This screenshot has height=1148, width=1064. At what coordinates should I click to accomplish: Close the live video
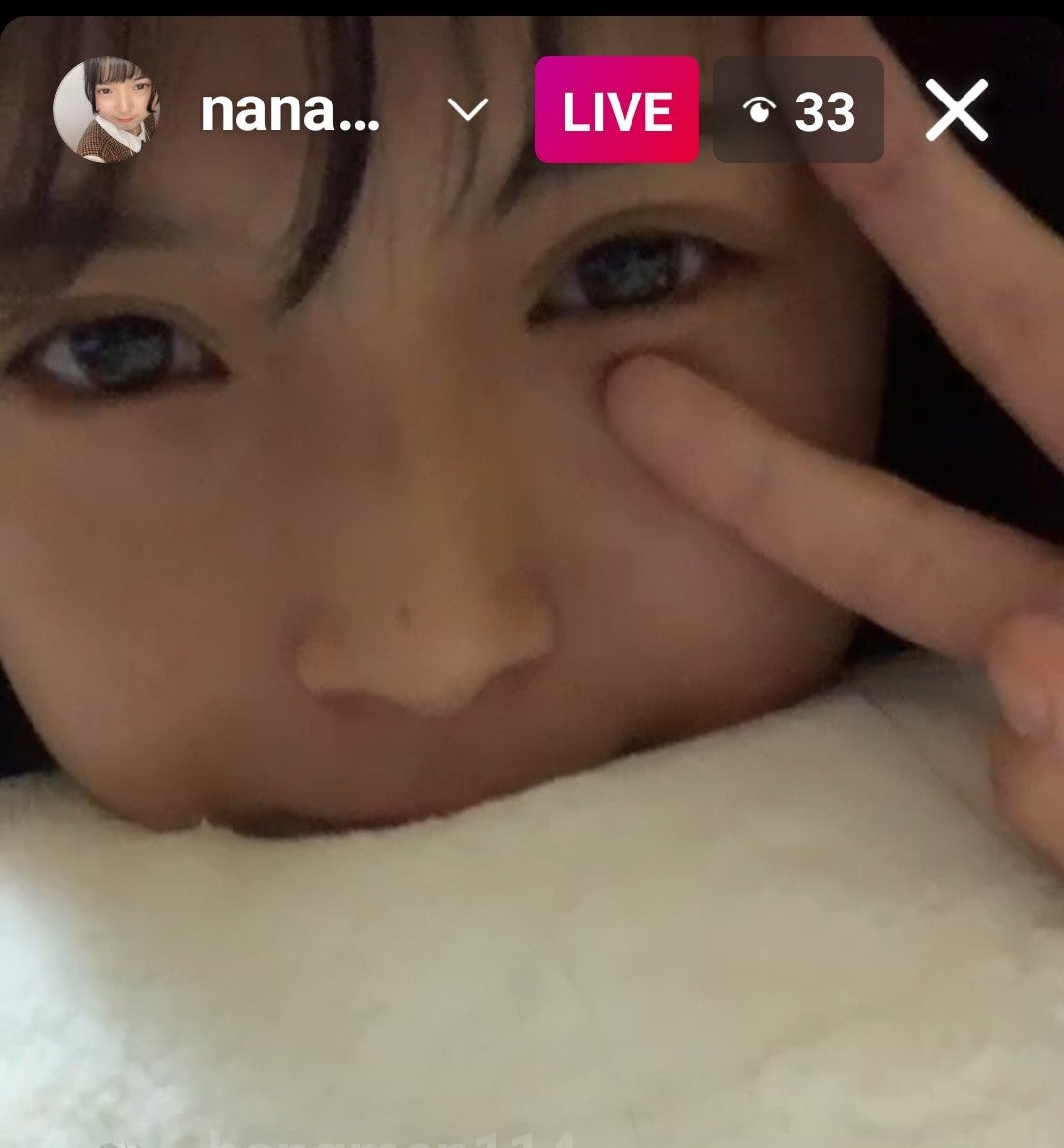click(x=956, y=110)
